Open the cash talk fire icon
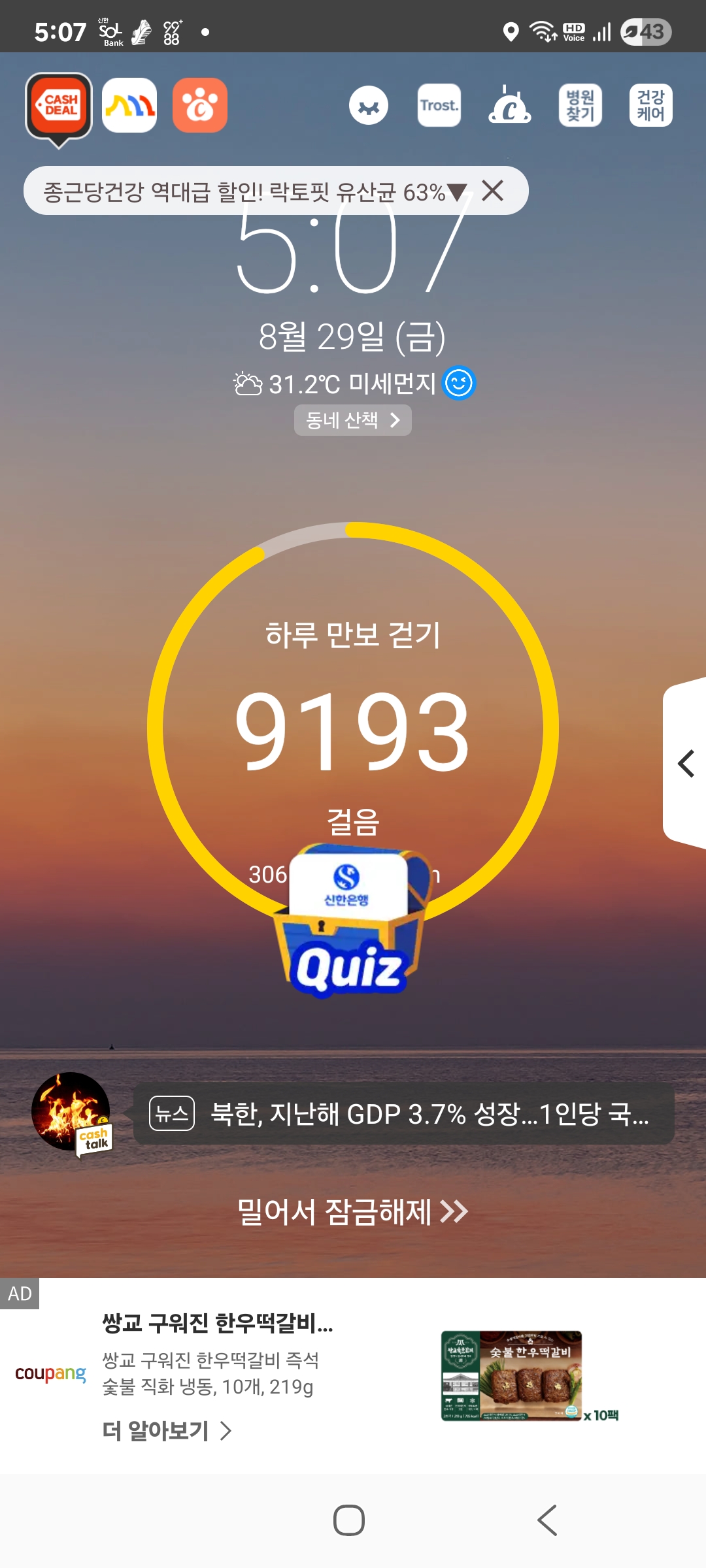The width and height of the screenshot is (706, 1568). click(x=72, y=1112)
